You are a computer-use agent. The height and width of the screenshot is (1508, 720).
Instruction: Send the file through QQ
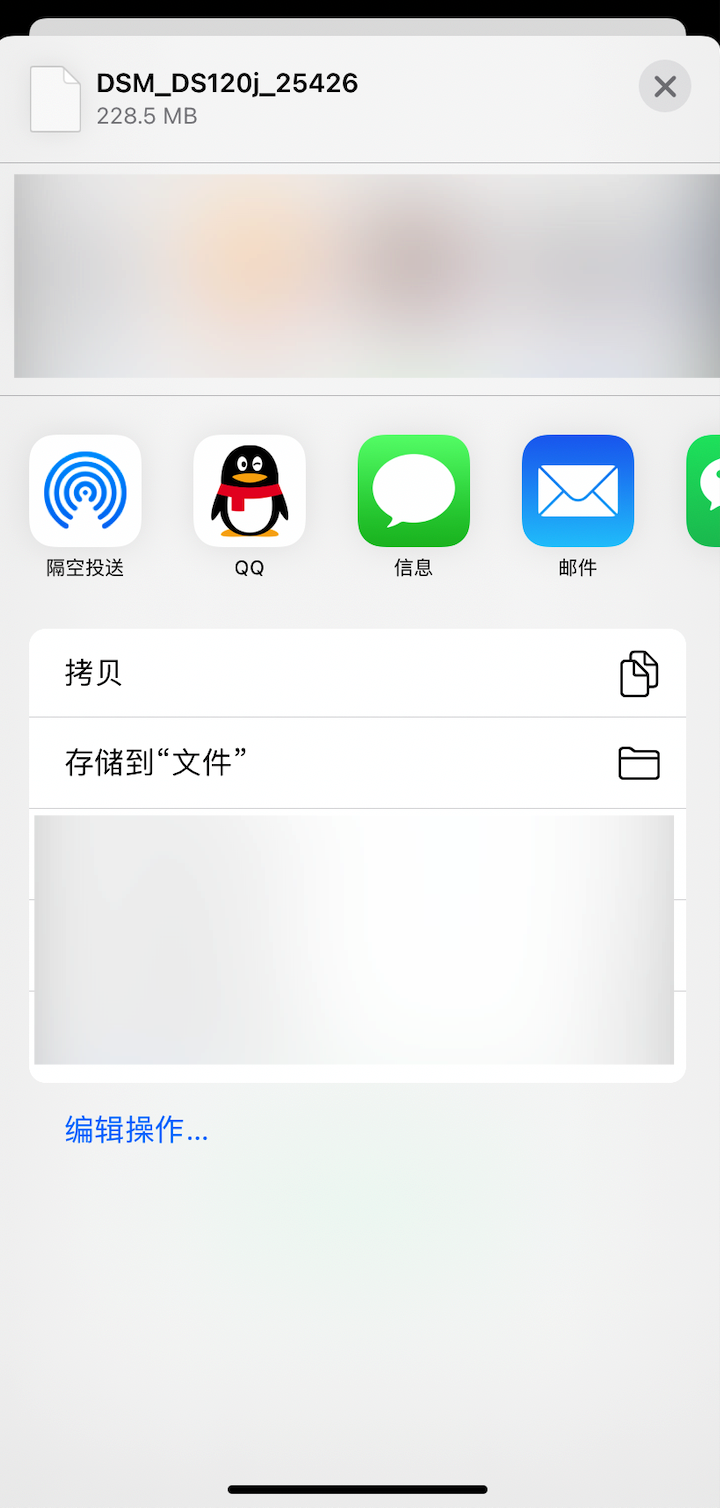[250, 491]
